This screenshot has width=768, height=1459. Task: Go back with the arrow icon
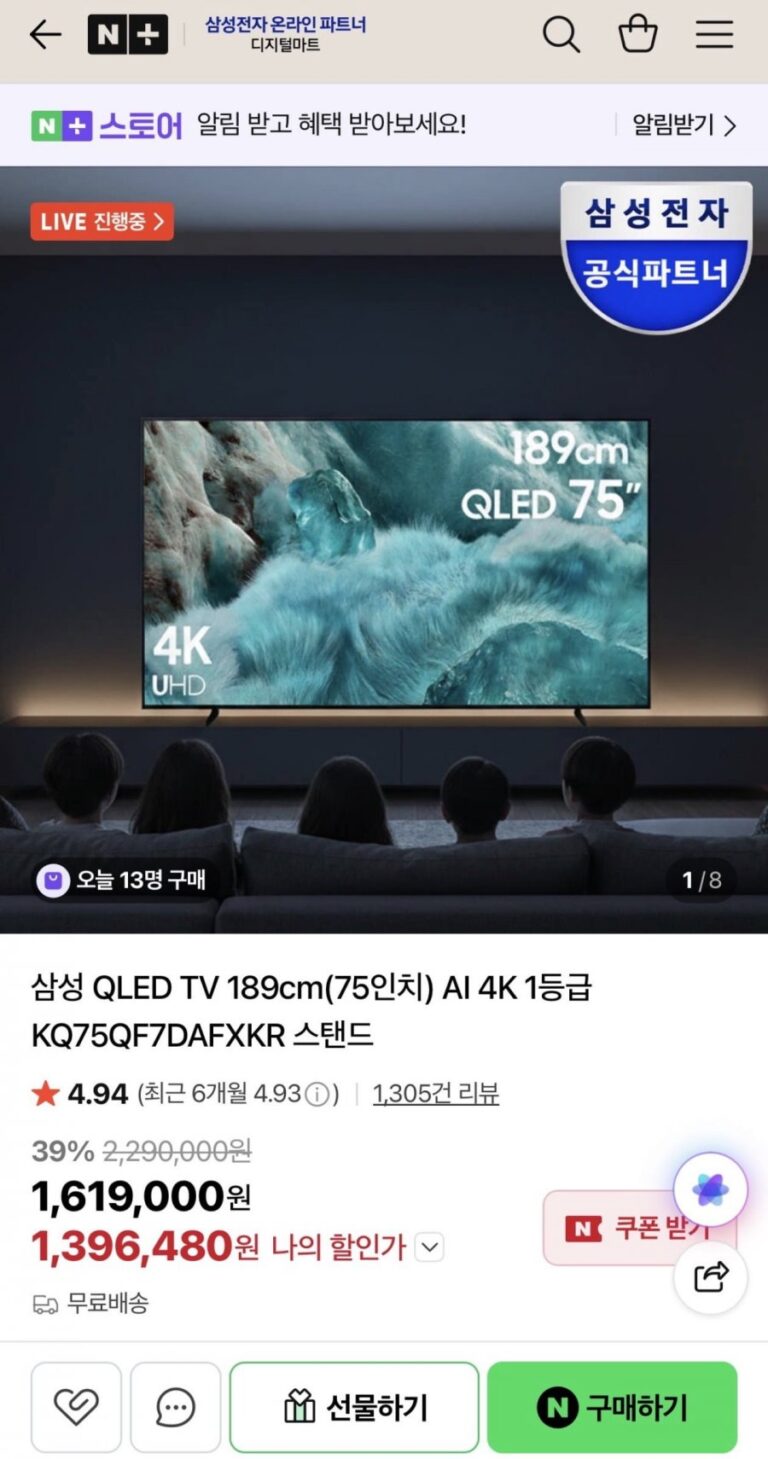point(45,35)
